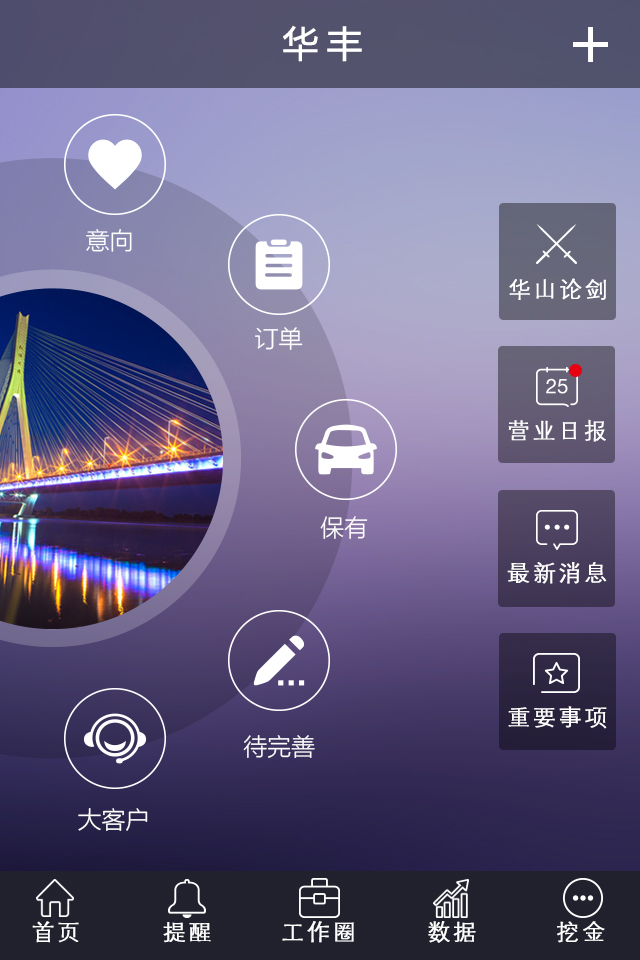Viewport: 640px width, 960px height.
Task: Tap the plus icon in the header
Action: [590, 45]
